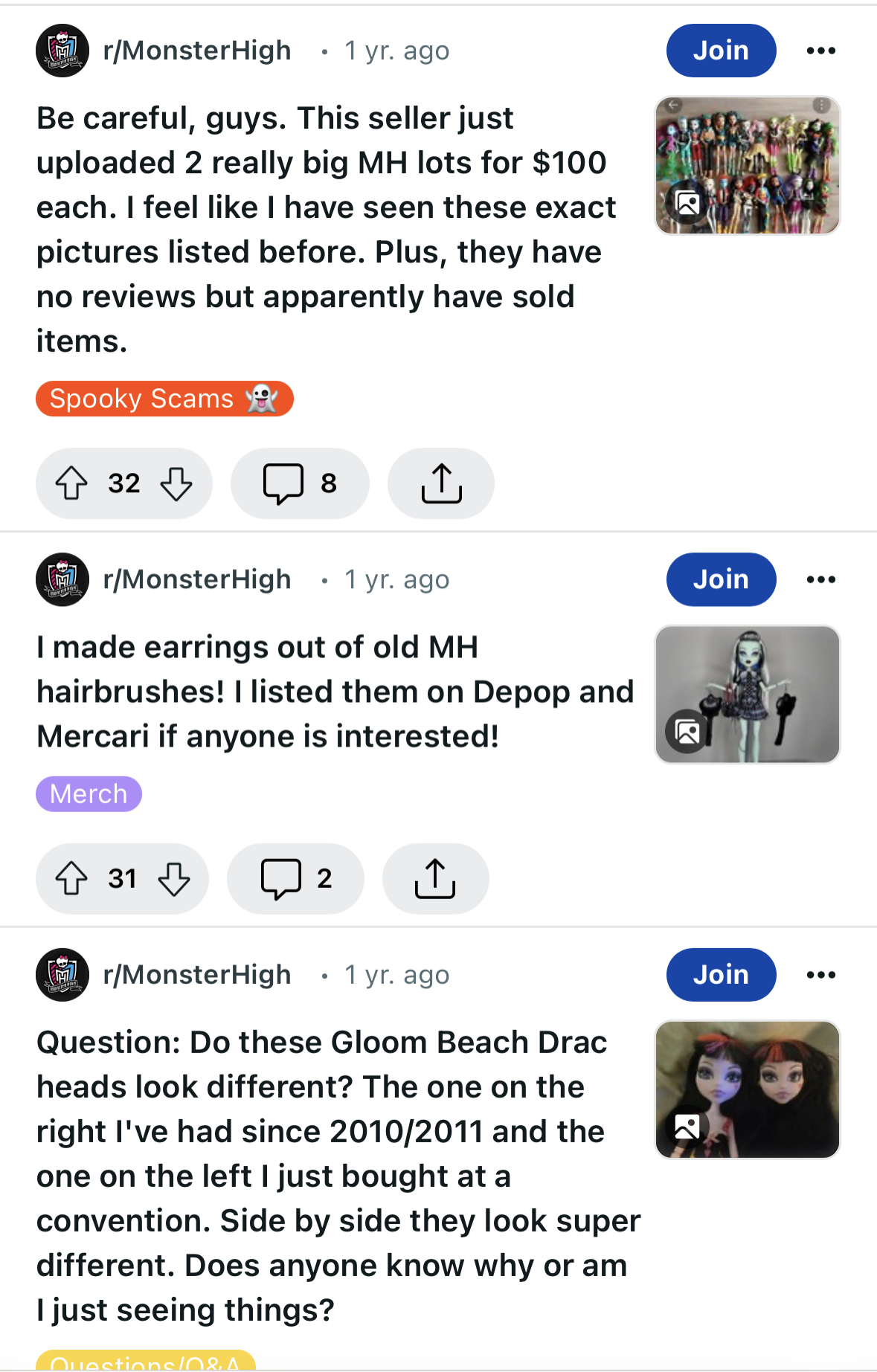
Task: Open the 2 comments on earrings post
Action: (x=295, y=878)
